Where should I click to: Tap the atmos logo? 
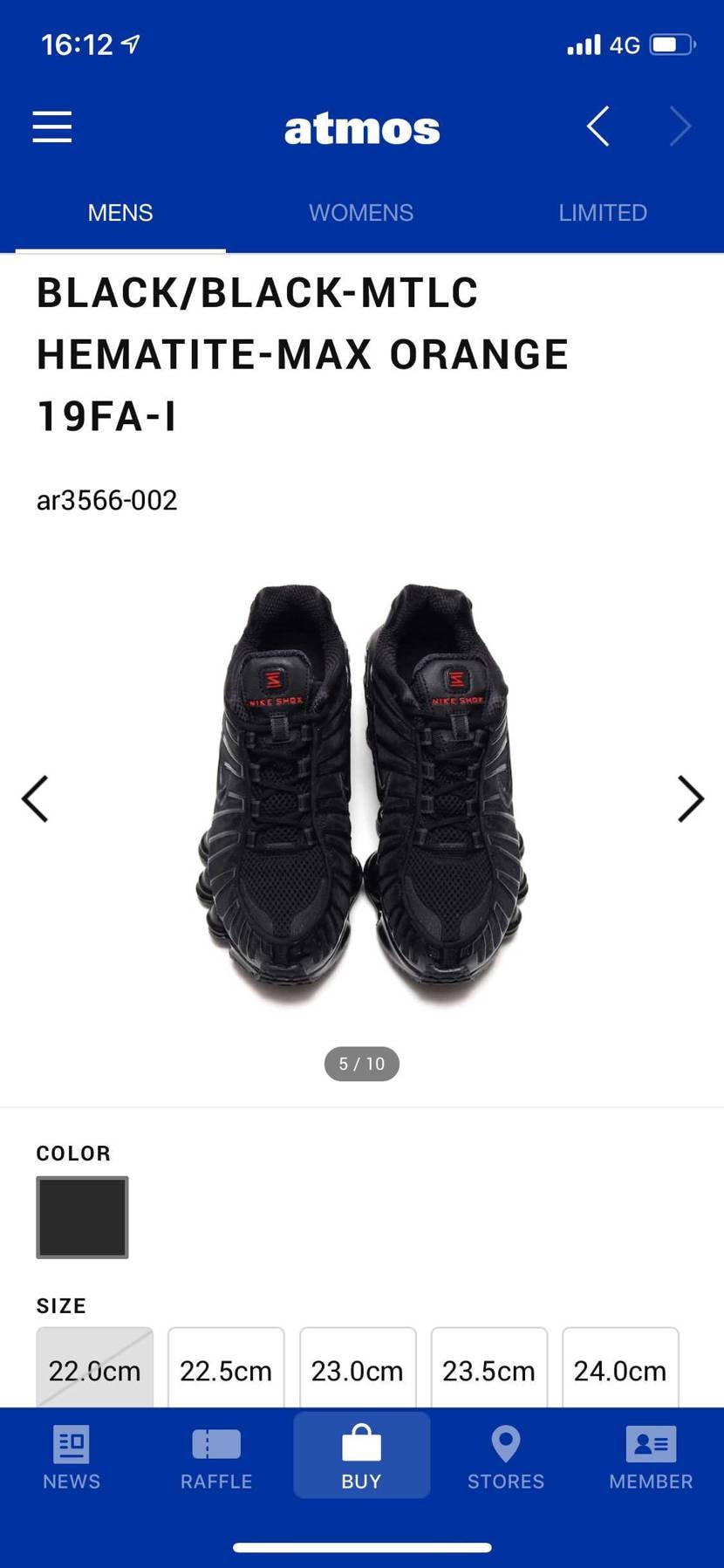point(361,127)
